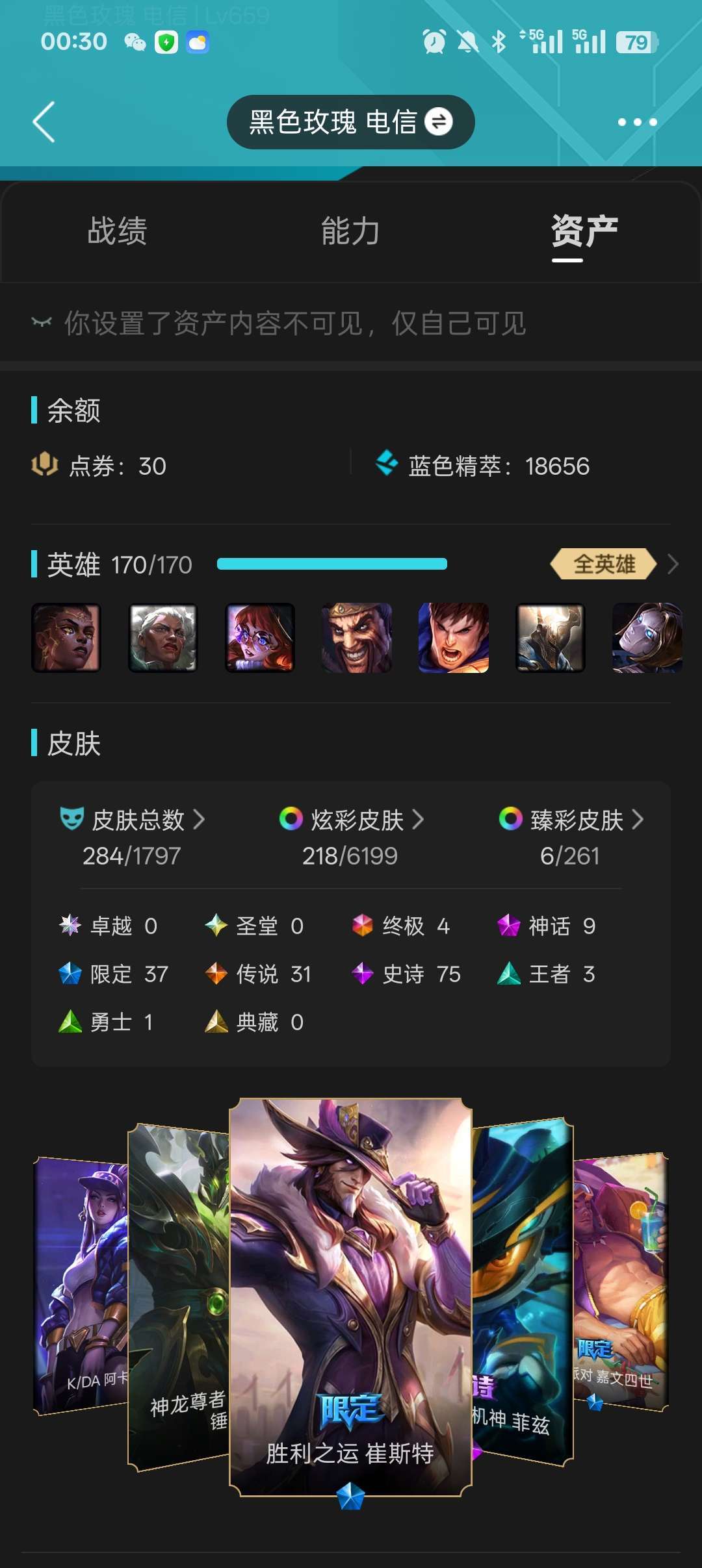702x1568 pixels.
Task: Open the 胜利之运 崔斯特 skin card
Action: (350, 1297)
